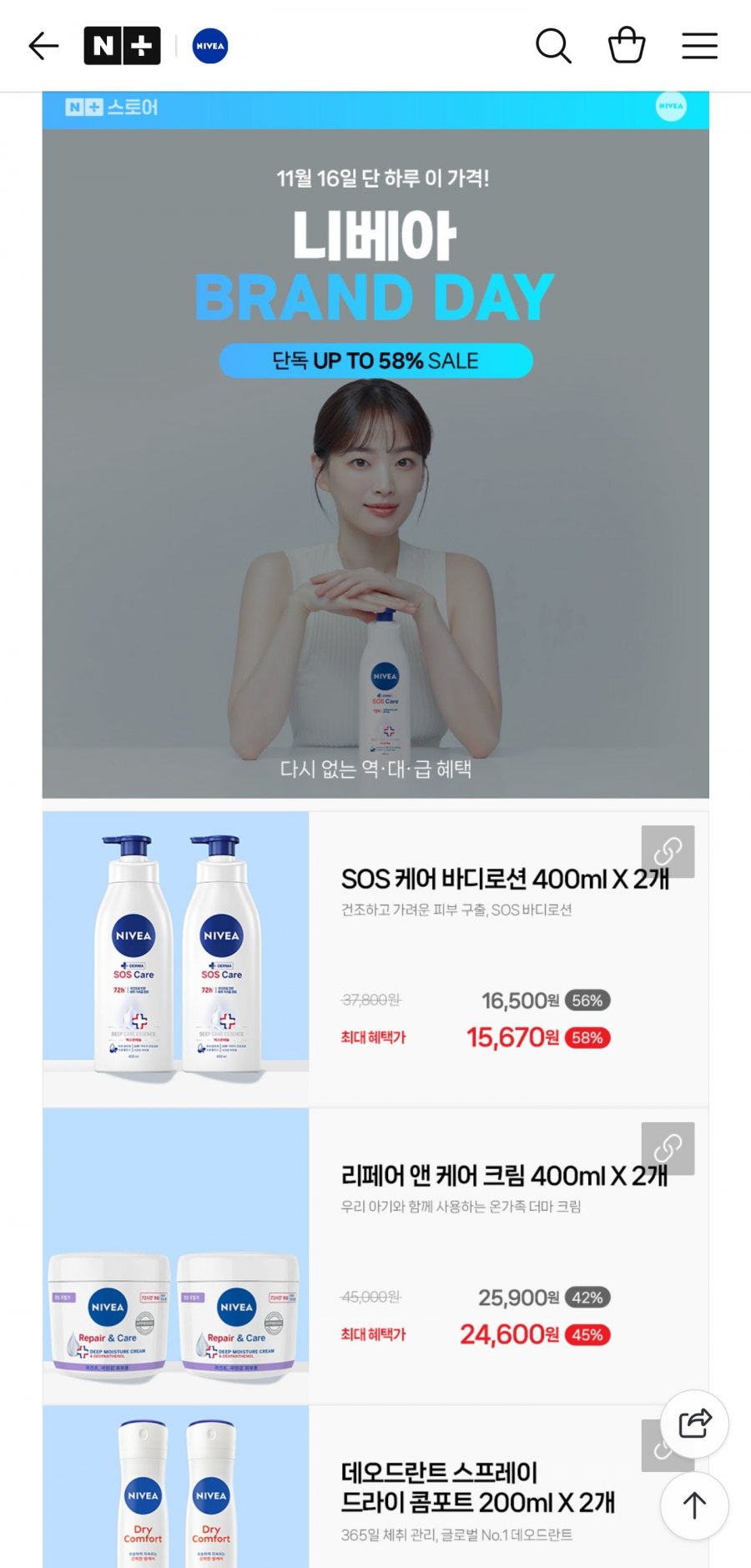Open the SOS 케어 바디로션 400ml product card
The height and width of the screenshot is (1568, 751).
[x=375, y=959]
